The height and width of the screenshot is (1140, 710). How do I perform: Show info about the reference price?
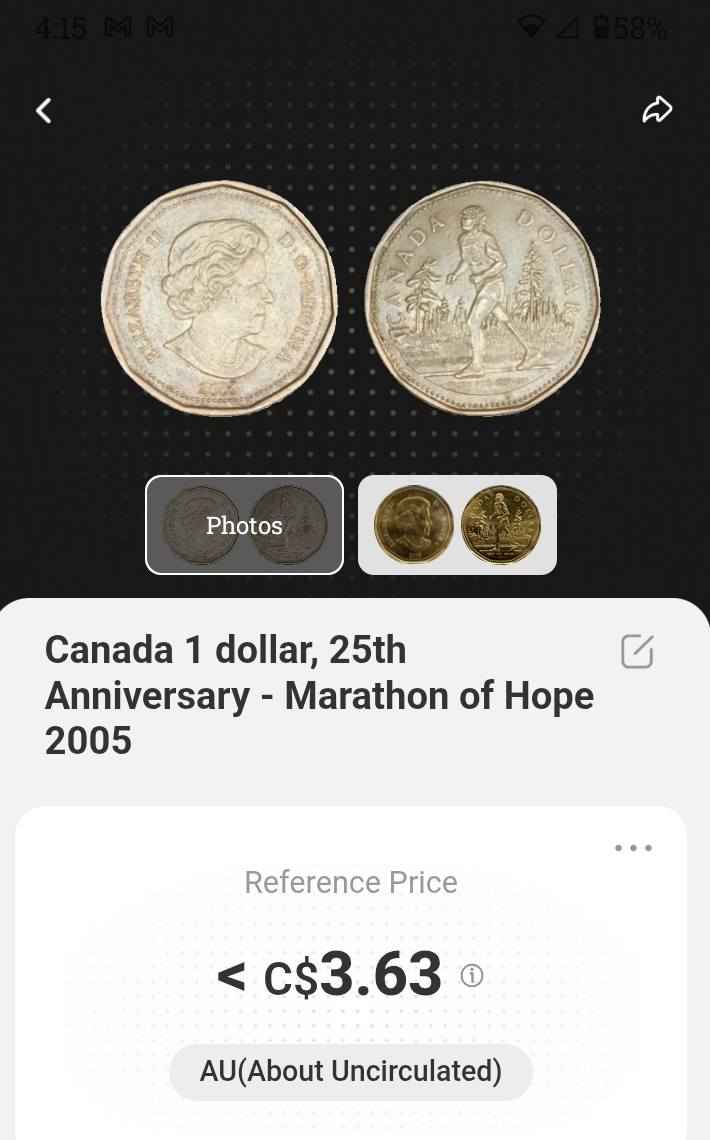[x=472, y=975]
